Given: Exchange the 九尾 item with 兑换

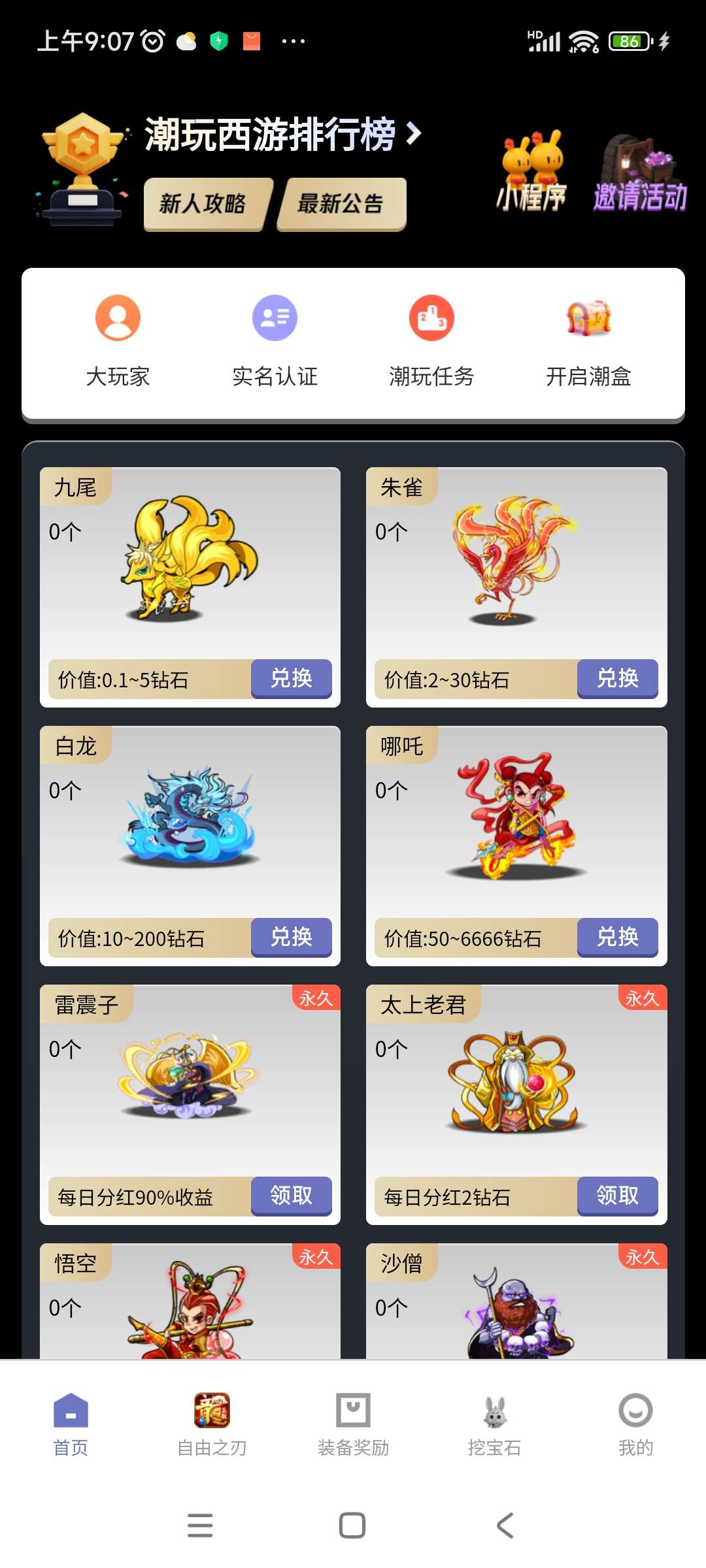Looking at the screenshot, I should tap(292, 678).
